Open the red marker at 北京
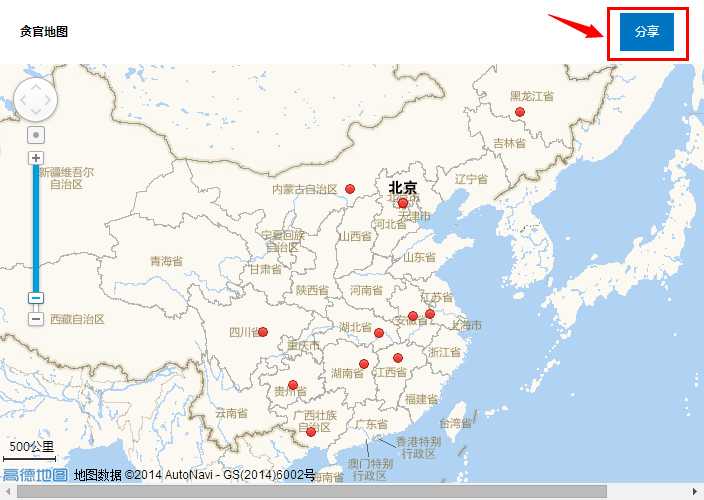Viewport: 704px width, 500px height. tap(403, 203)
